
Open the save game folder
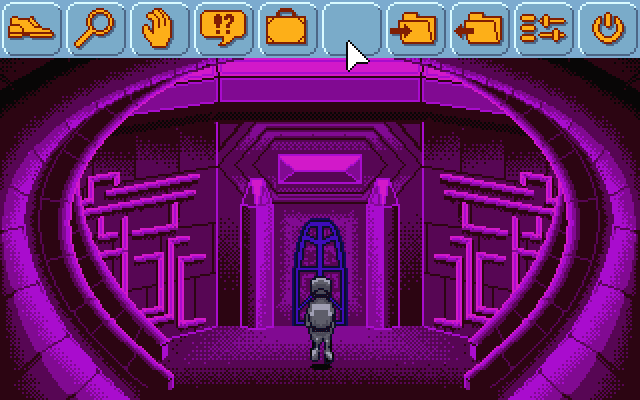415,27
